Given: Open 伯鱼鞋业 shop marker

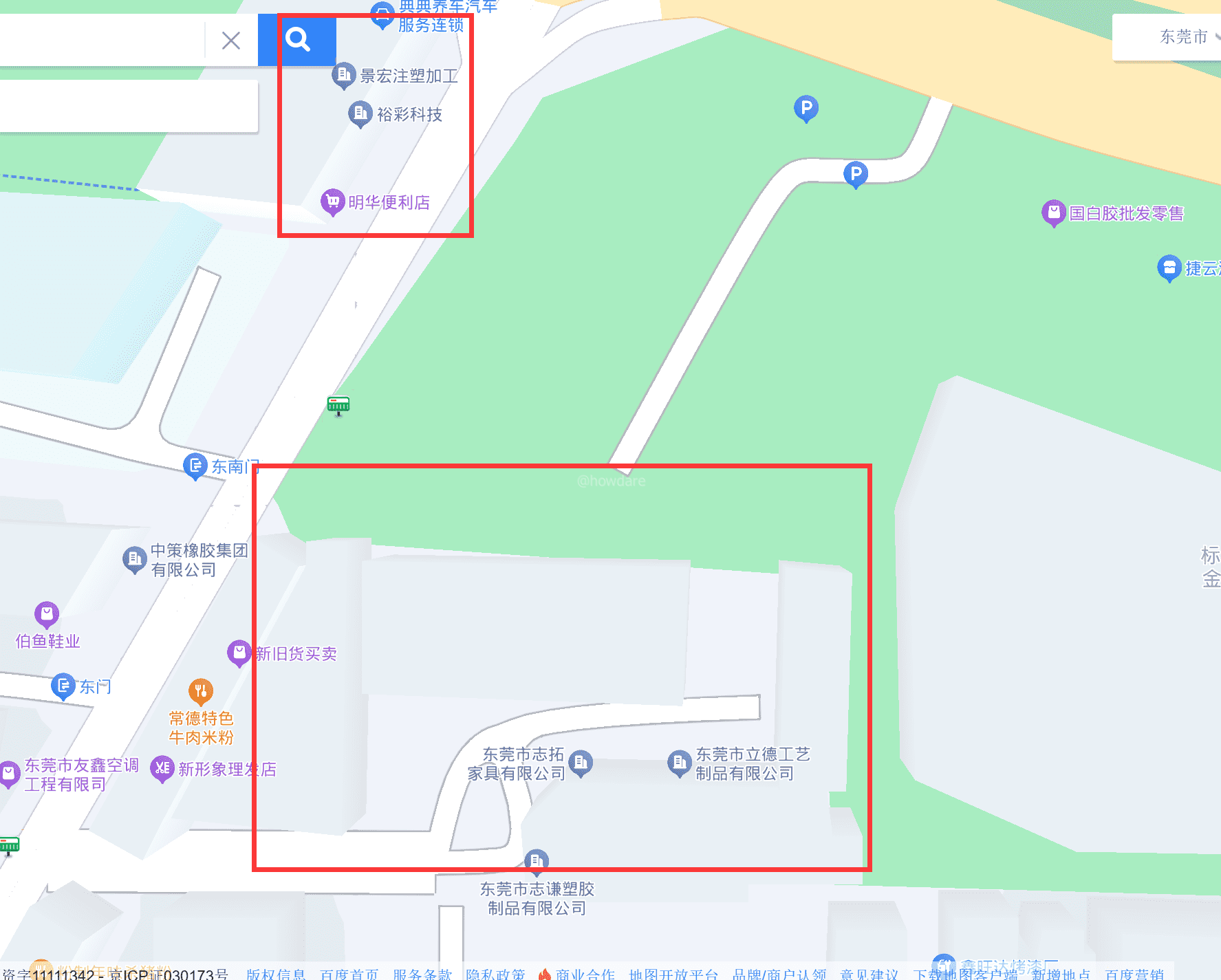Looking at the screenshot, I should [x=47, y=613].
